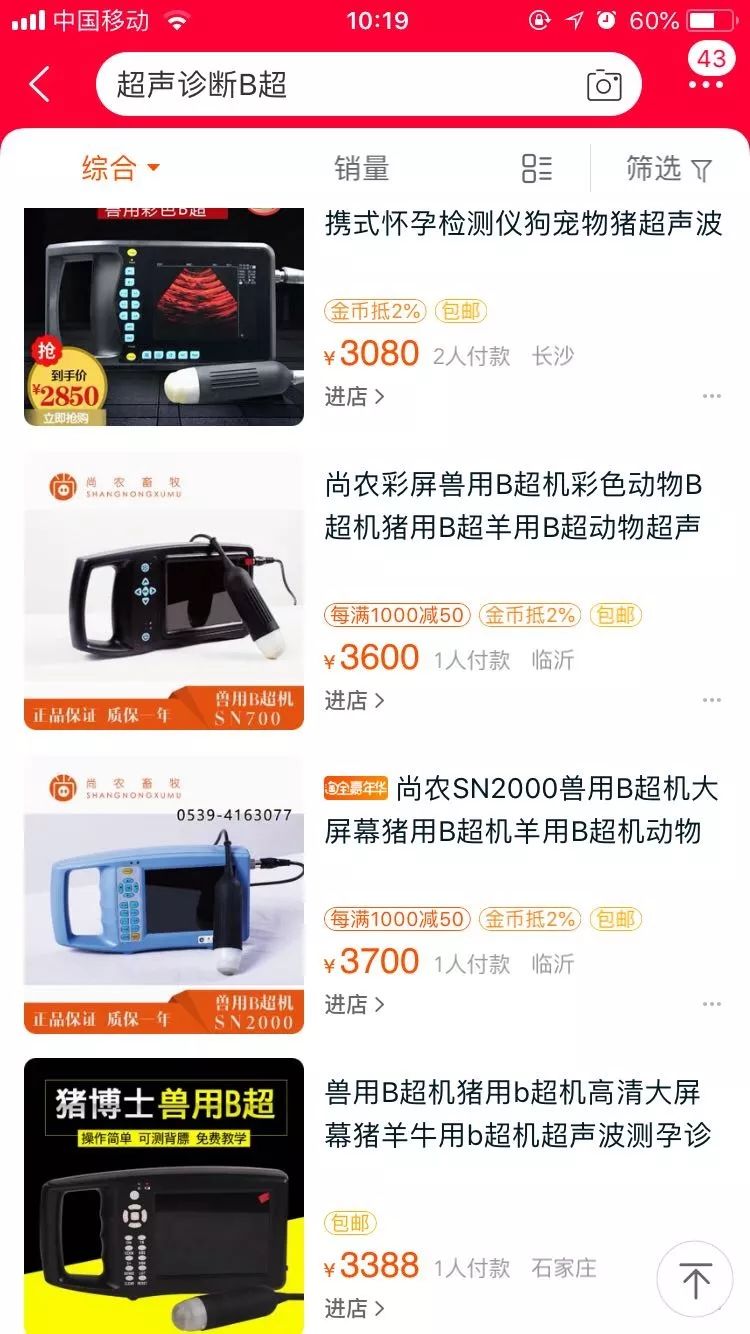Enter the shop of the ¥3080 item
Image resolution: width=750 pixels, height=1334 pixels.
pos(354,397)
